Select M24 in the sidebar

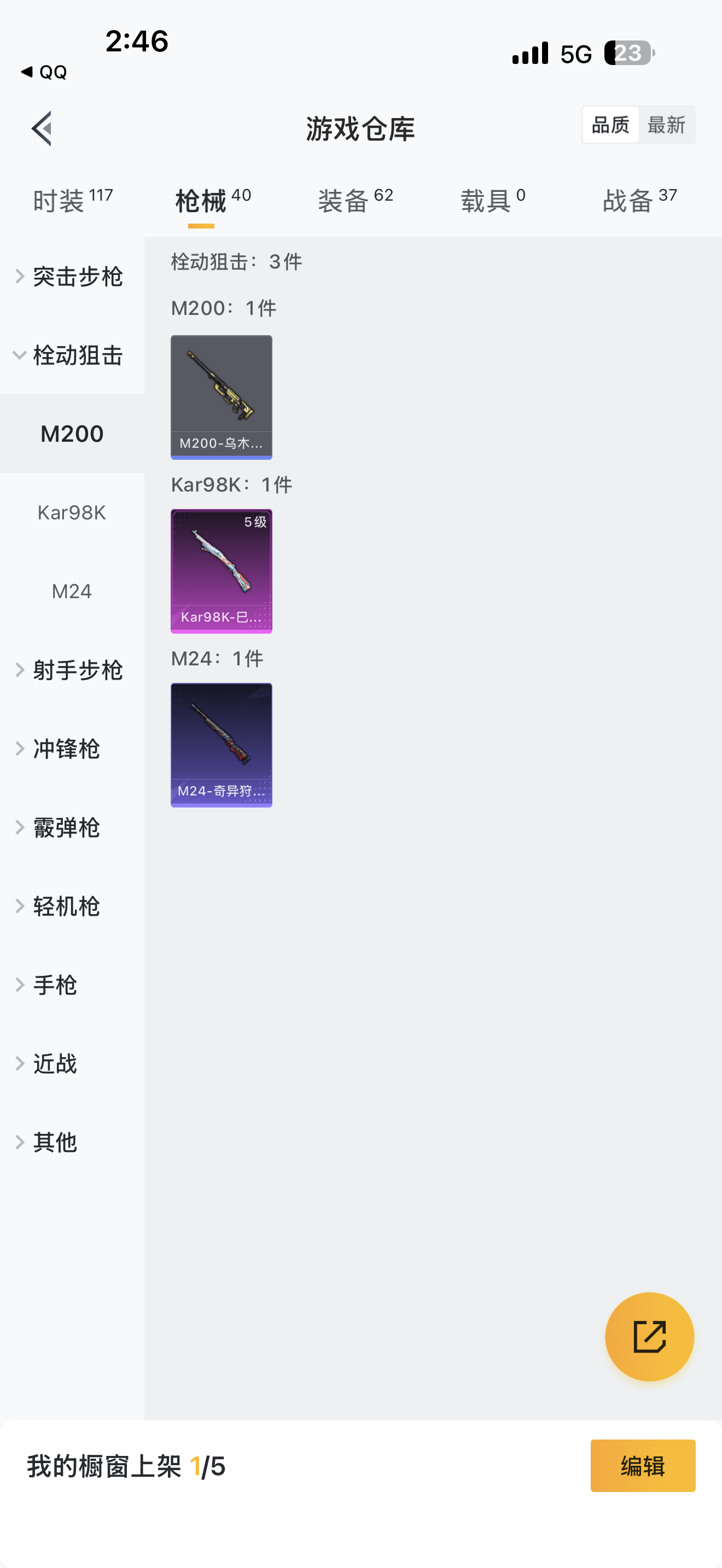pyautogui.click(x=72, y=591)
